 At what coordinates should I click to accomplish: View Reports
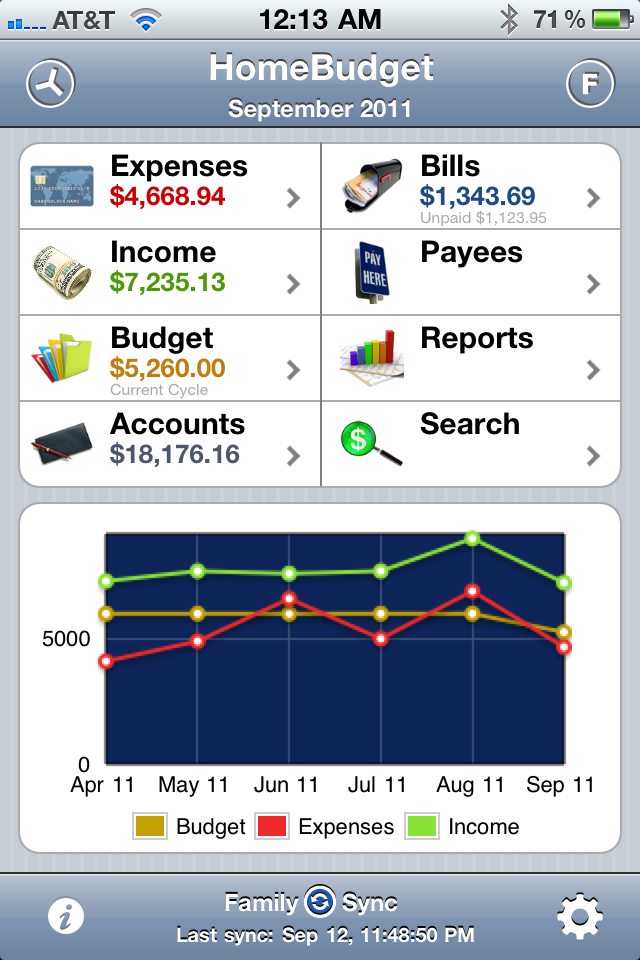[x=470, y=358]
